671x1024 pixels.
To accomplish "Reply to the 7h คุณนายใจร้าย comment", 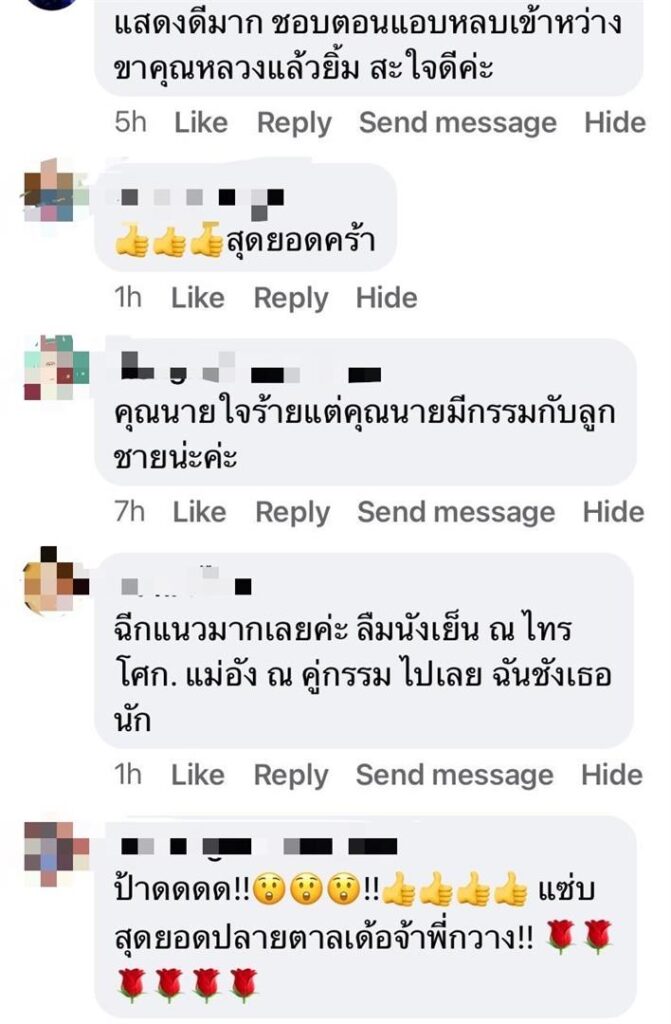I will [292, 512].
